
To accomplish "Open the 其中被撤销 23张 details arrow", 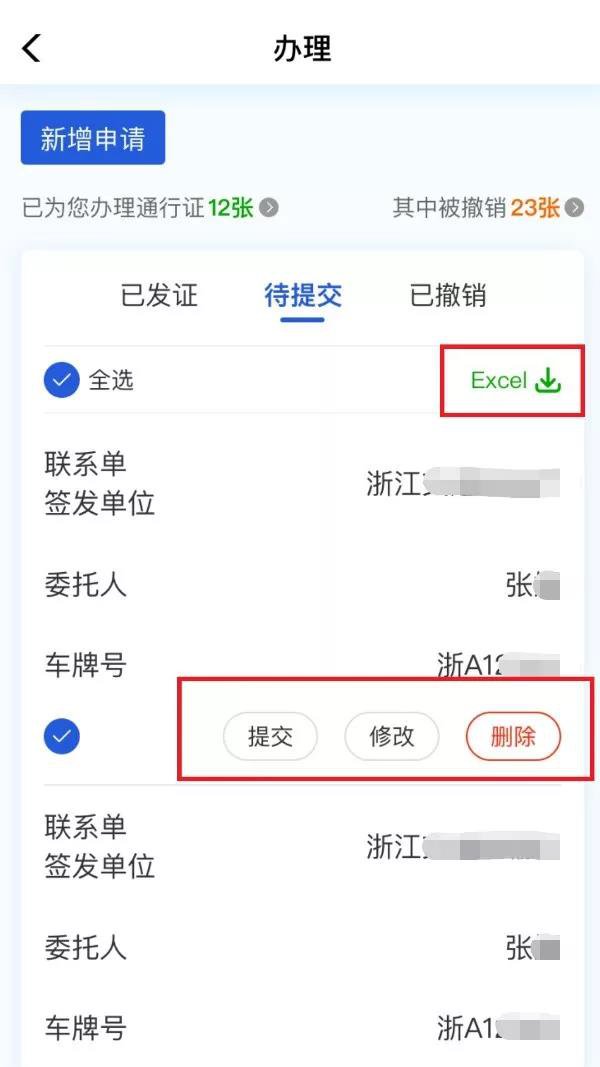I will [x=574, y=208].
